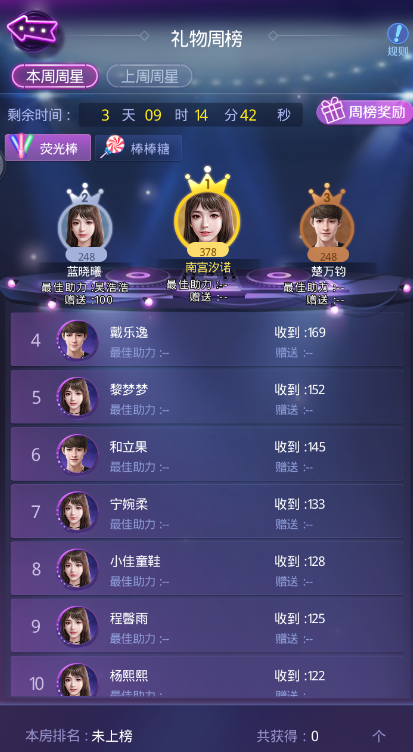The height and width of the screenshot is (752, 413).
Task: Open 周榜奖励 weekly rewards
Action: click(365, 112)
